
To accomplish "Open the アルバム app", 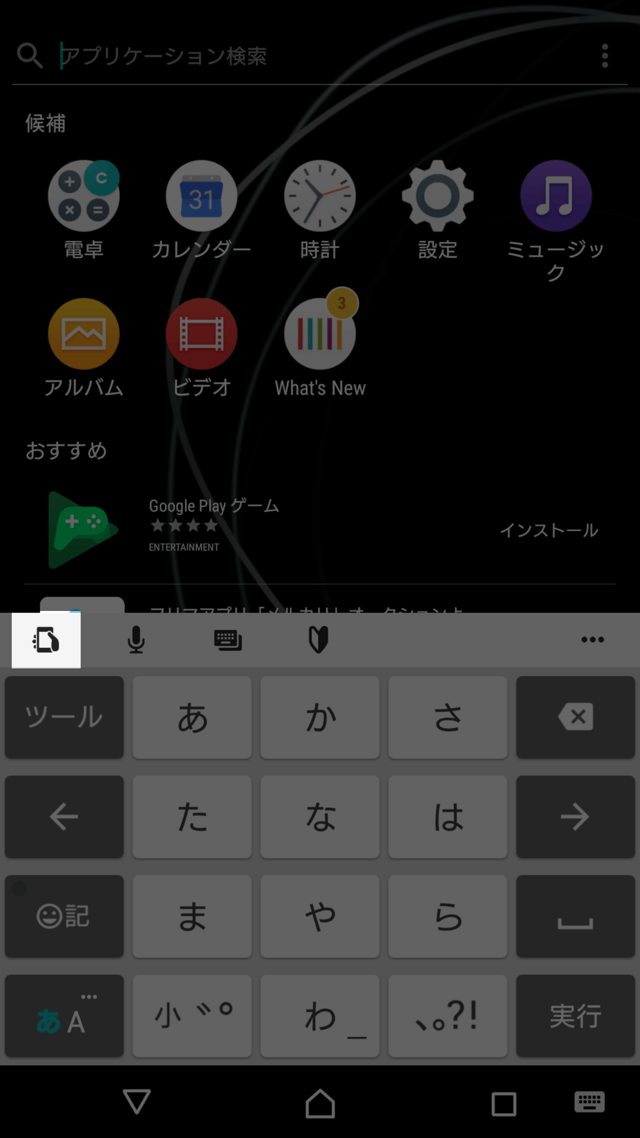I will pos(83,348).
